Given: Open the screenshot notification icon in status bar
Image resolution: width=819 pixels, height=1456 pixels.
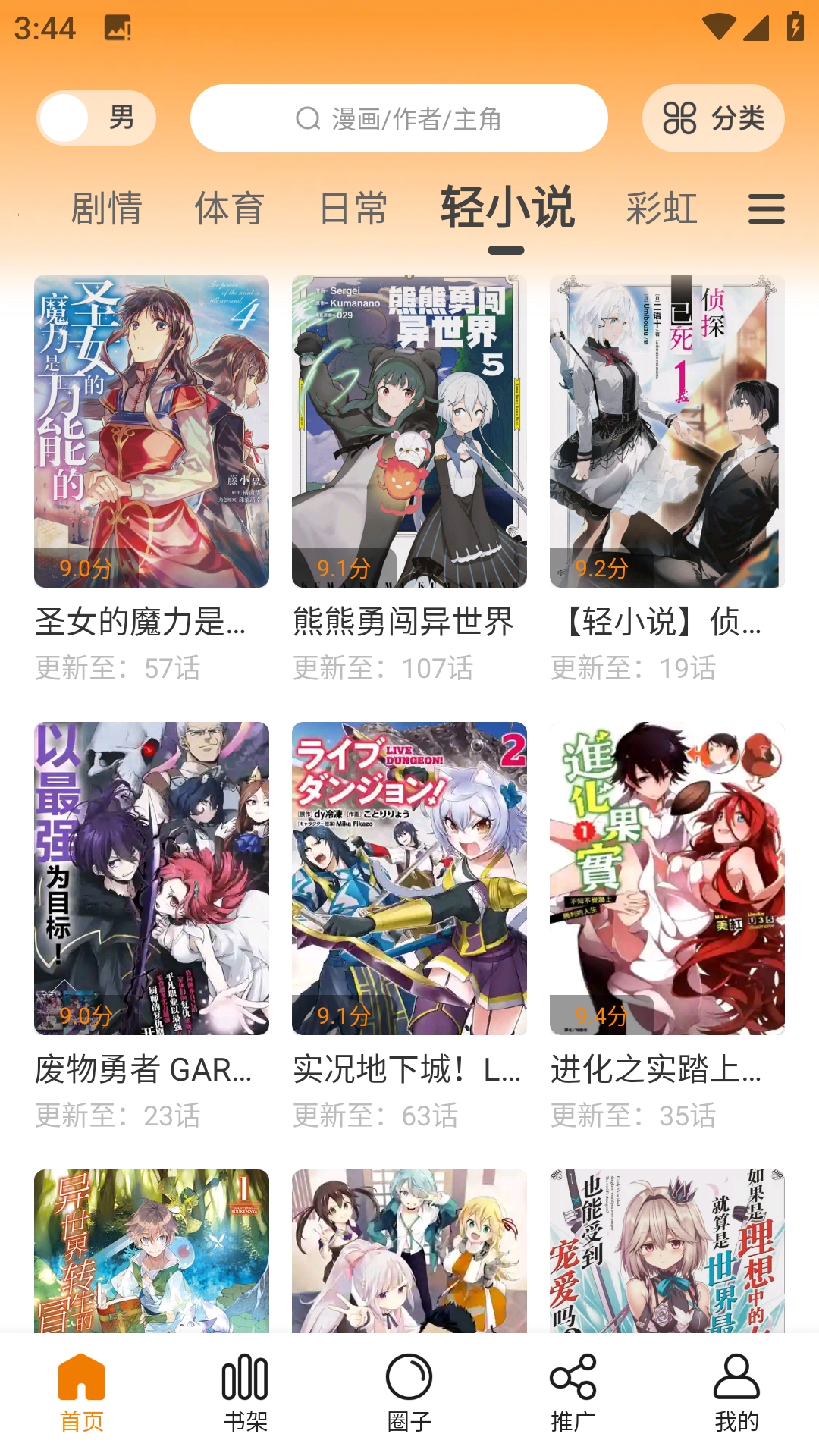Looking at the screenshot, I should point(118,29).
